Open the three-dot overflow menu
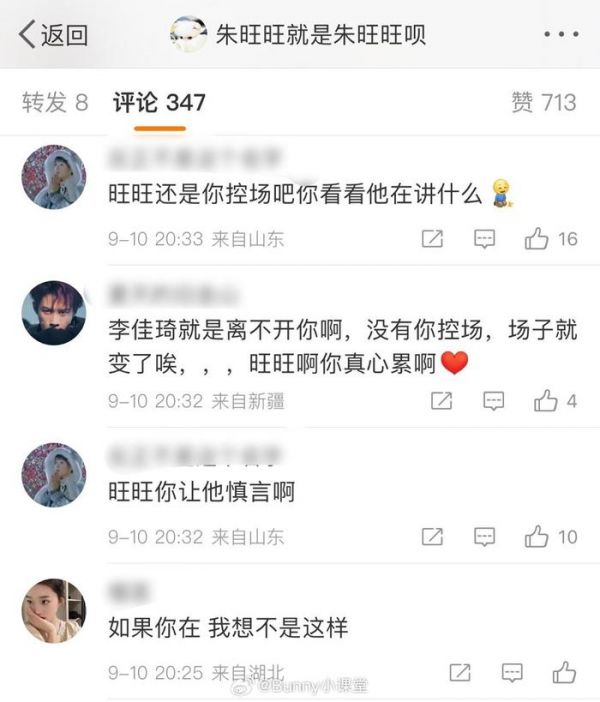This screenshot has width=600, height=702. [561, 35]
